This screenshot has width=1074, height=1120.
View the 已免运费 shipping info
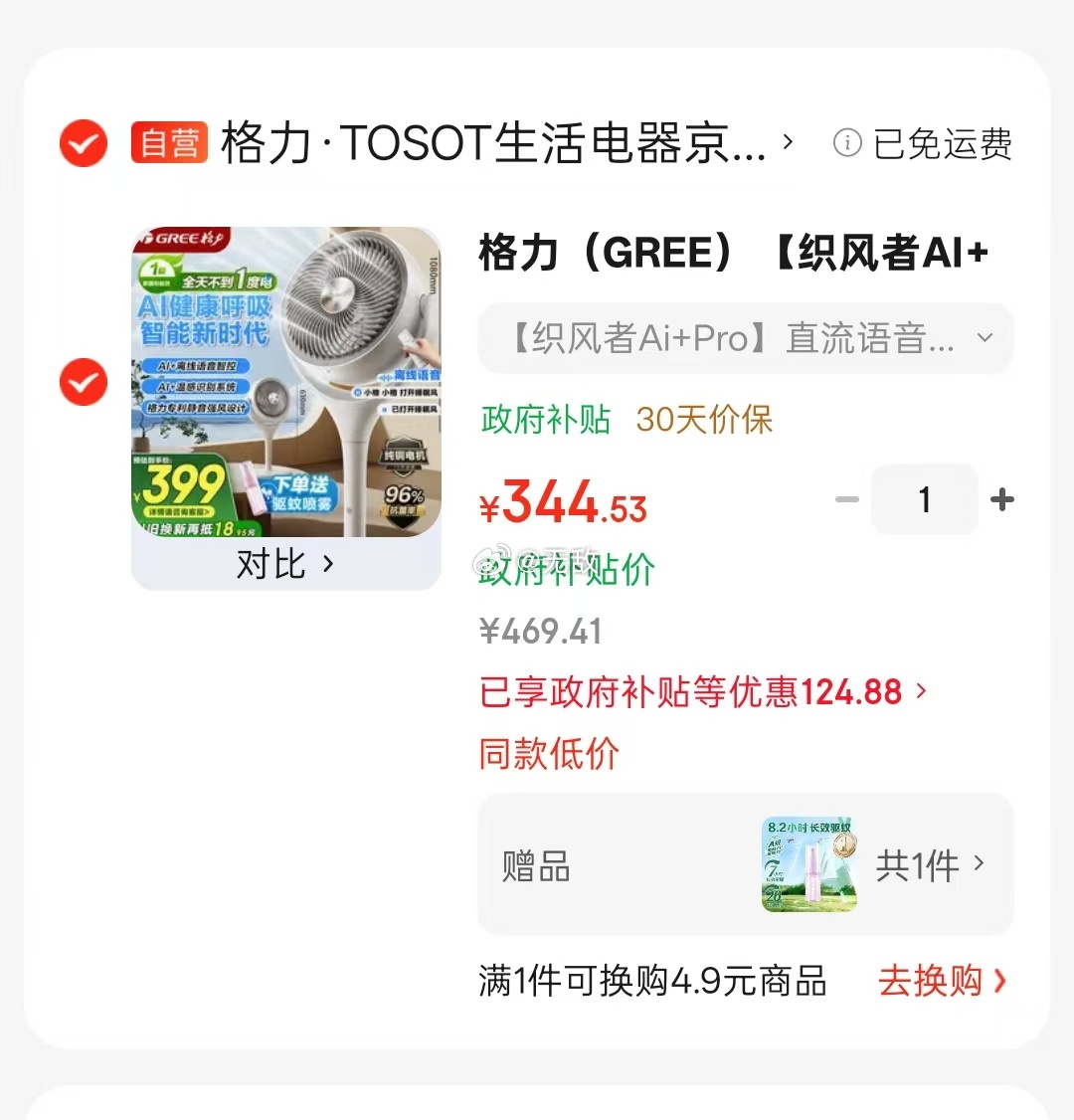click(924, 144)
